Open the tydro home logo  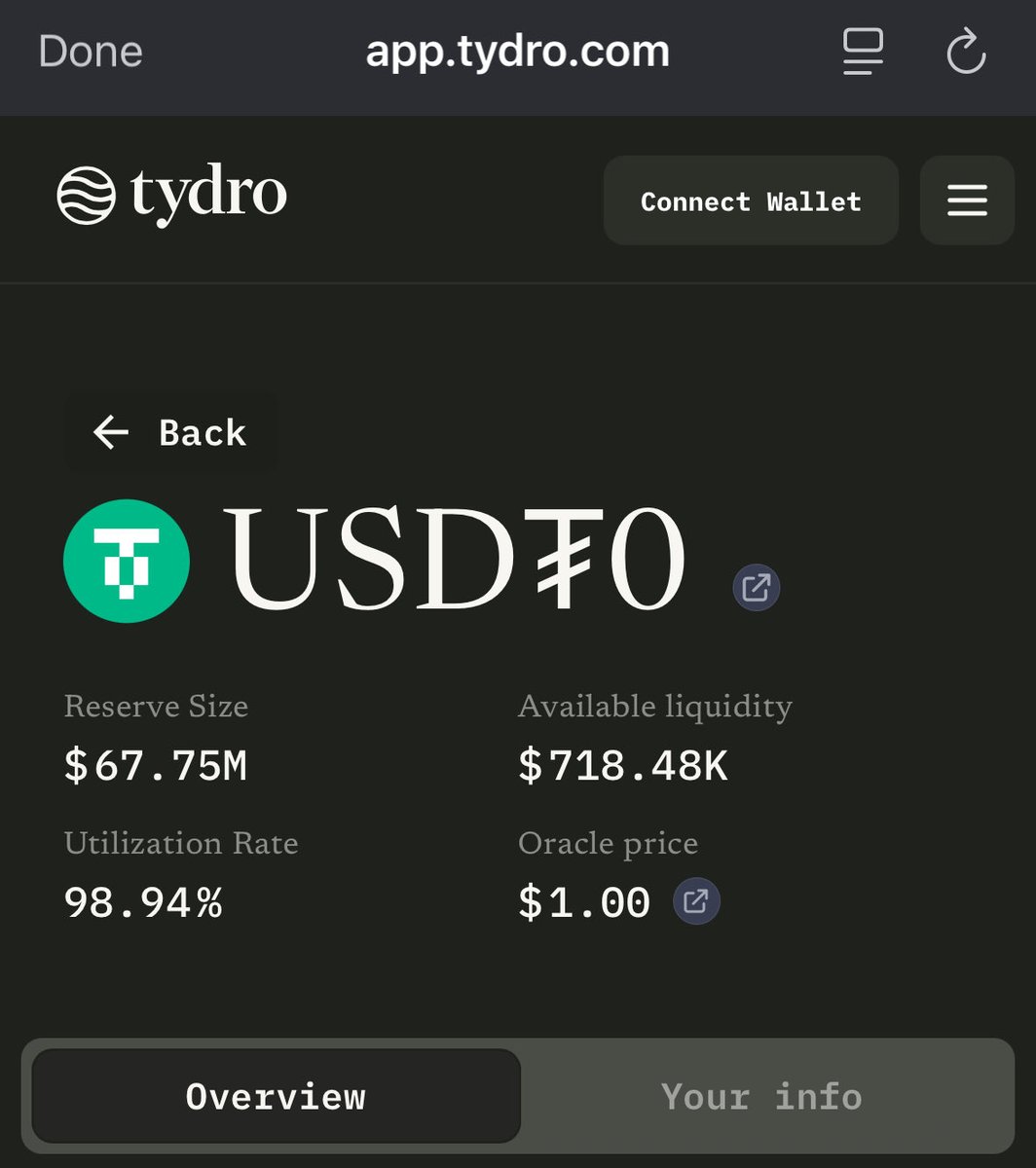click(172, 195)
